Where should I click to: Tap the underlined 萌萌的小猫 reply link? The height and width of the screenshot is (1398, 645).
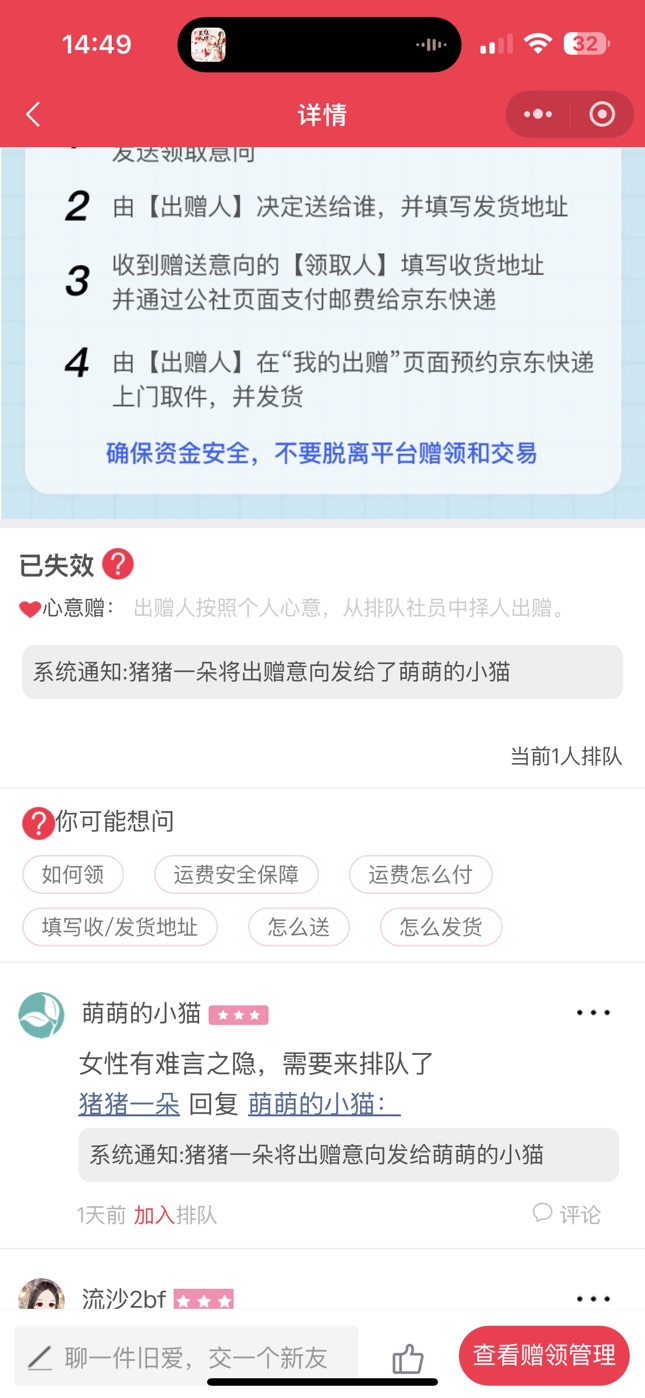(324, 1104)
